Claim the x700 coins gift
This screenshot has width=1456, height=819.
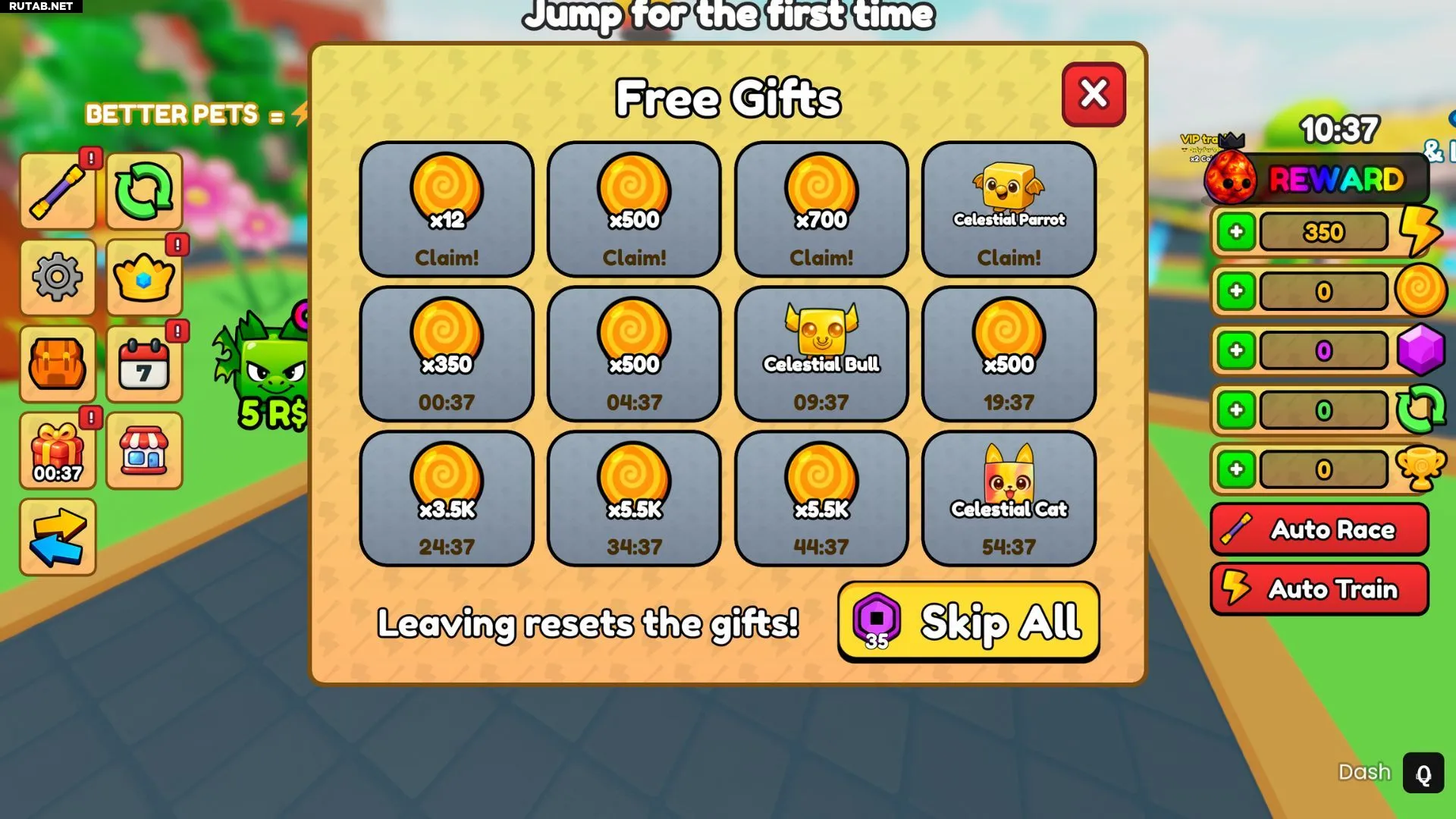(821, 209)
